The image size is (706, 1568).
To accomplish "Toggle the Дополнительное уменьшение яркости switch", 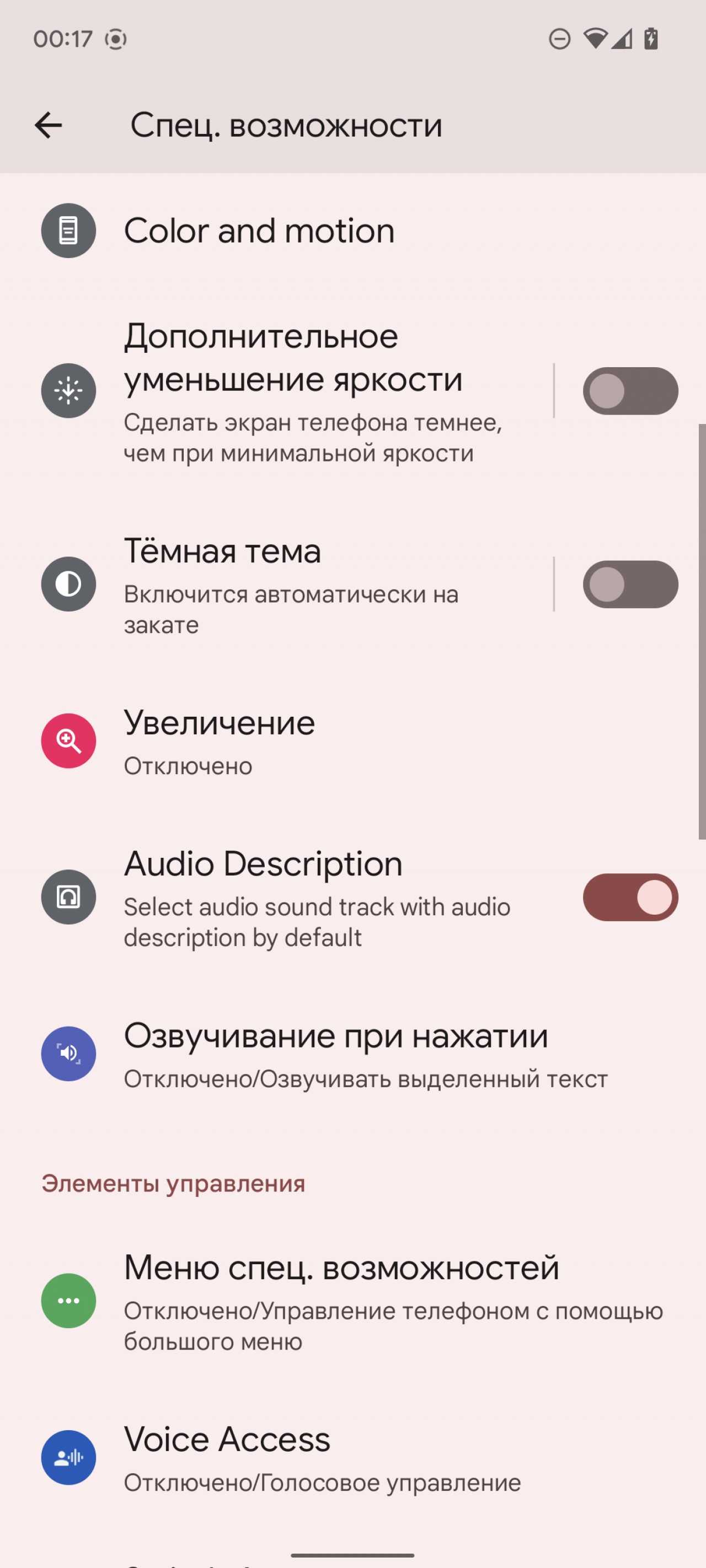I will pos(630,391).
